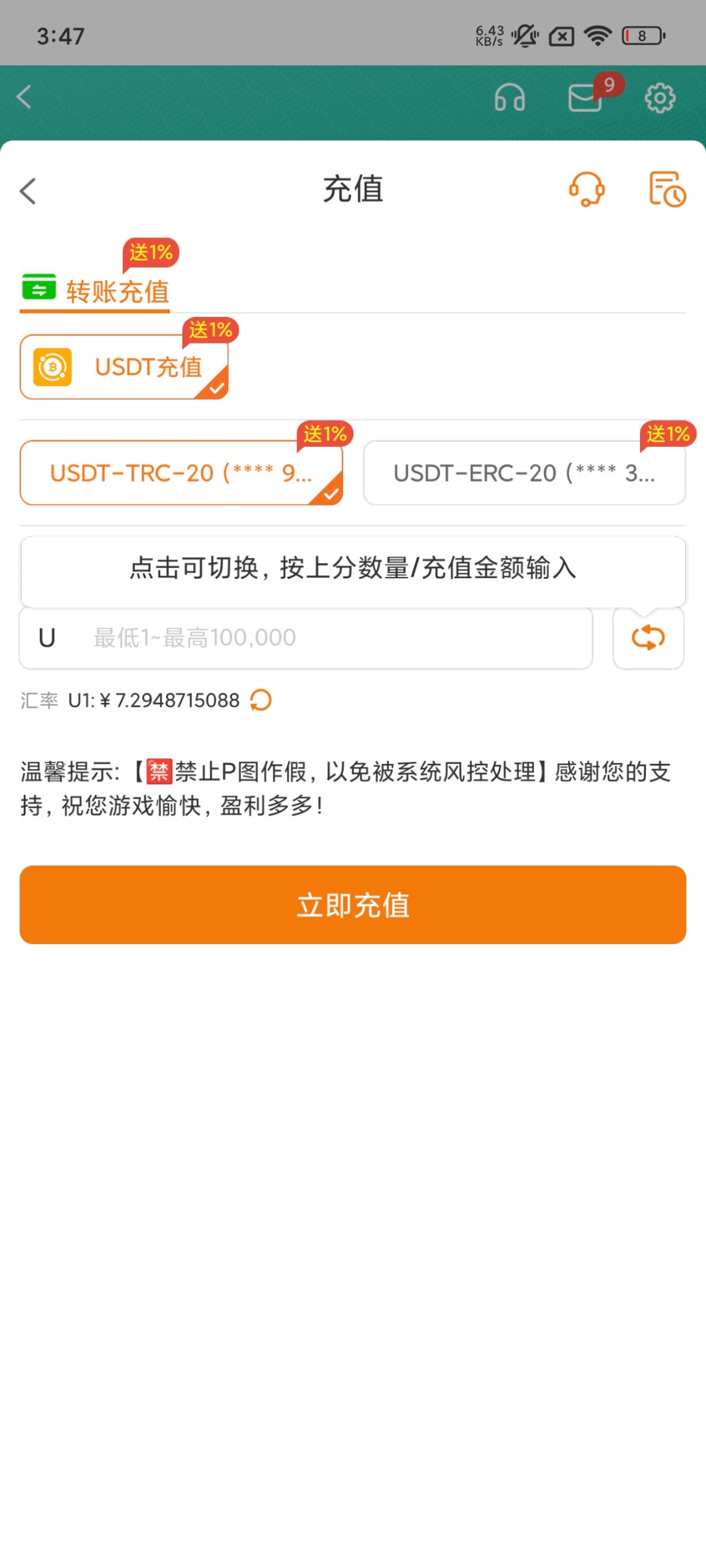Refresh the 汇率 exchange rate
The width and height of the screenshot is (706, 1568).
[261, 700]
